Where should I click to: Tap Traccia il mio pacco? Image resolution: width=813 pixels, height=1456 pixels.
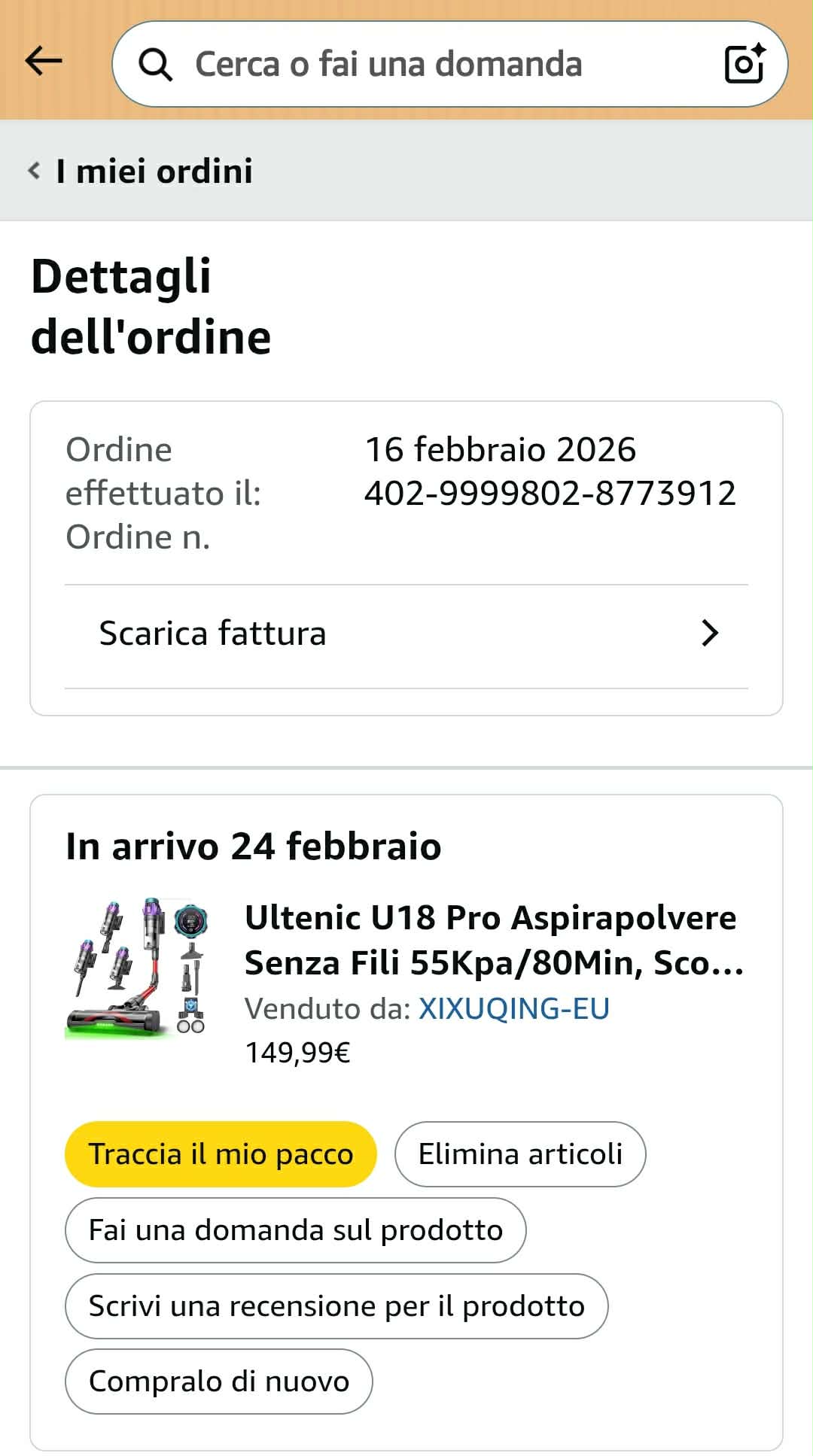click(221, 1154)
